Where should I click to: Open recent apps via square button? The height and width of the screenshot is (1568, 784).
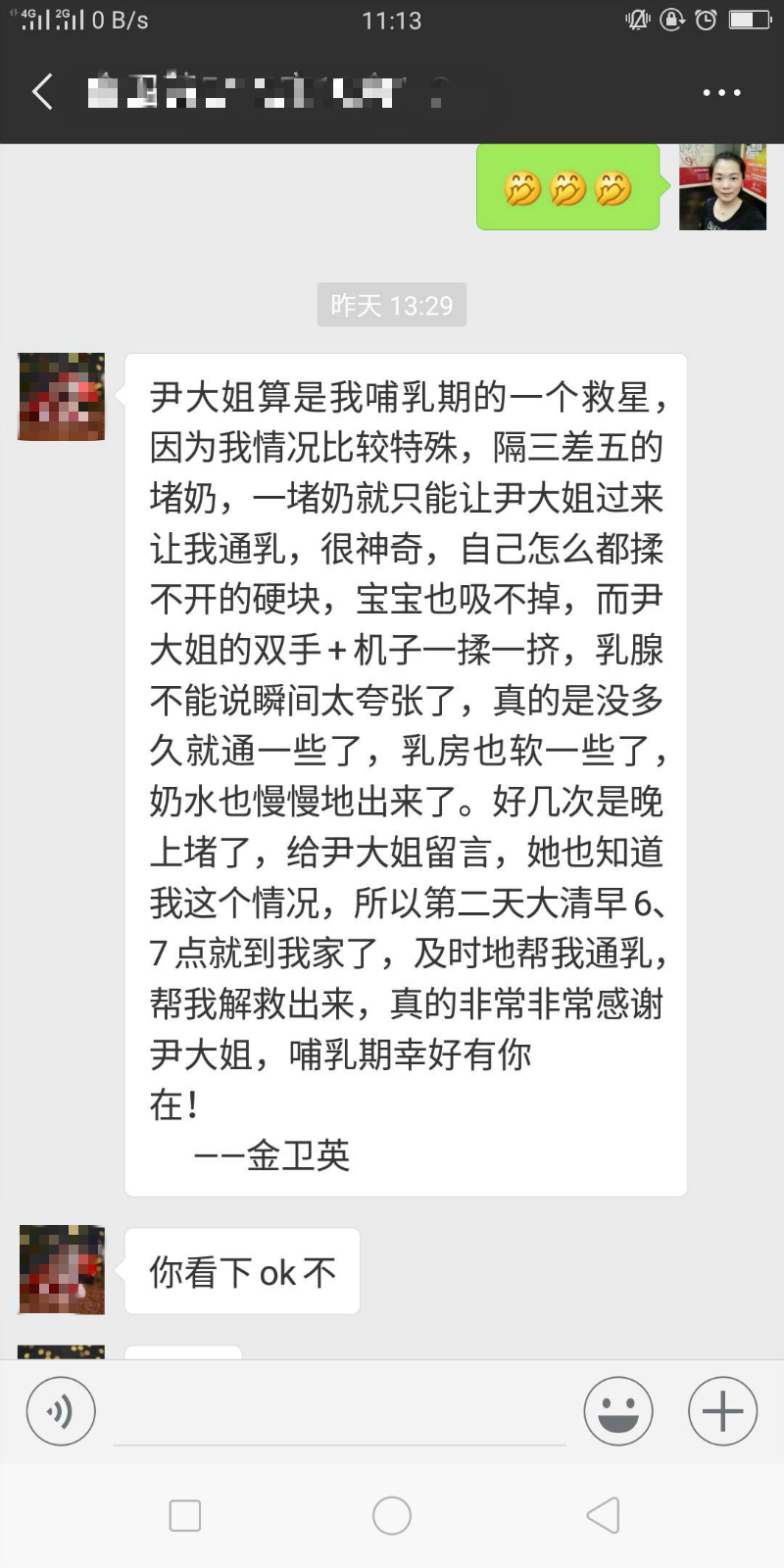tap(185, 1516)
